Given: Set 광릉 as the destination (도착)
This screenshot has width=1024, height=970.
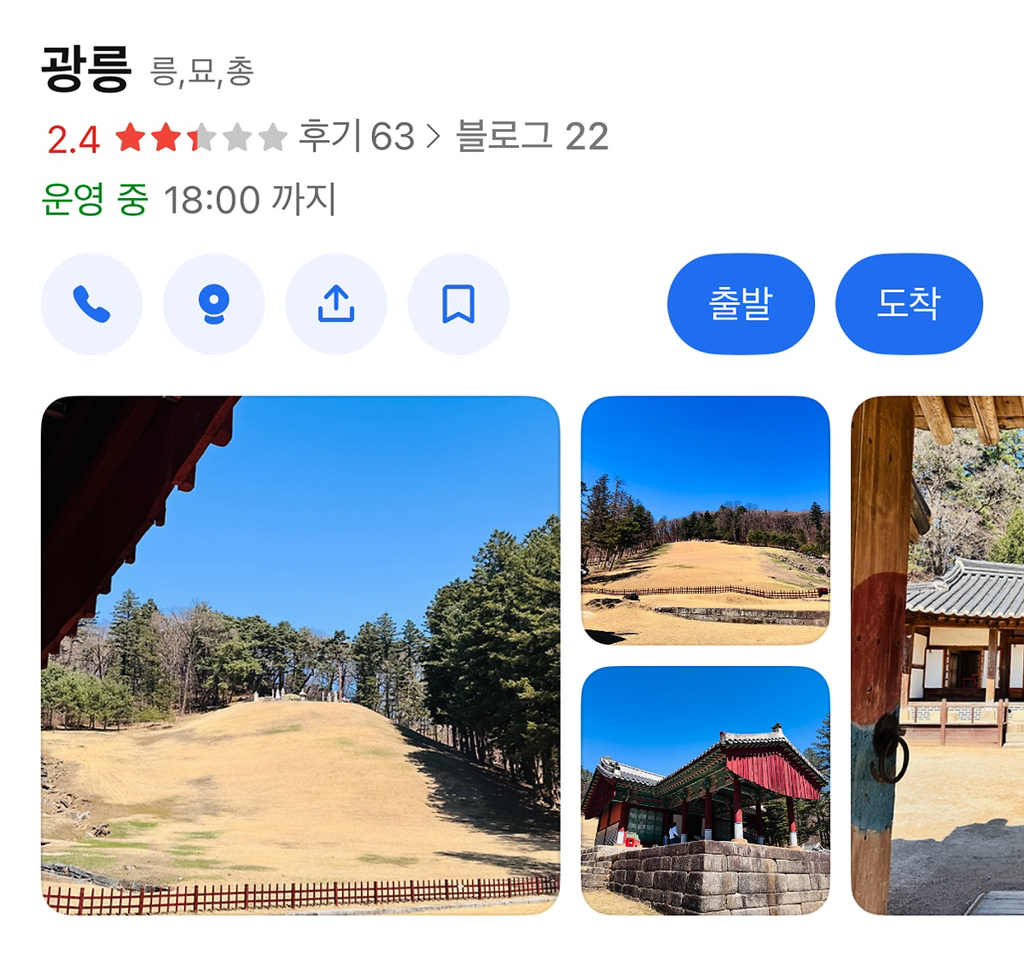Looking at the screenshot, I should [908, 304].
